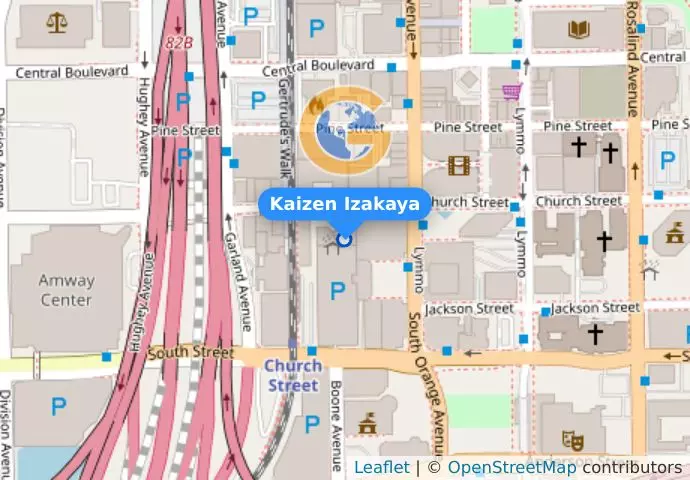Image resolution: width=690 pixels, height=480 pixels.
Task: Open the Leaflet attribution link
Action: click(381, 467)
